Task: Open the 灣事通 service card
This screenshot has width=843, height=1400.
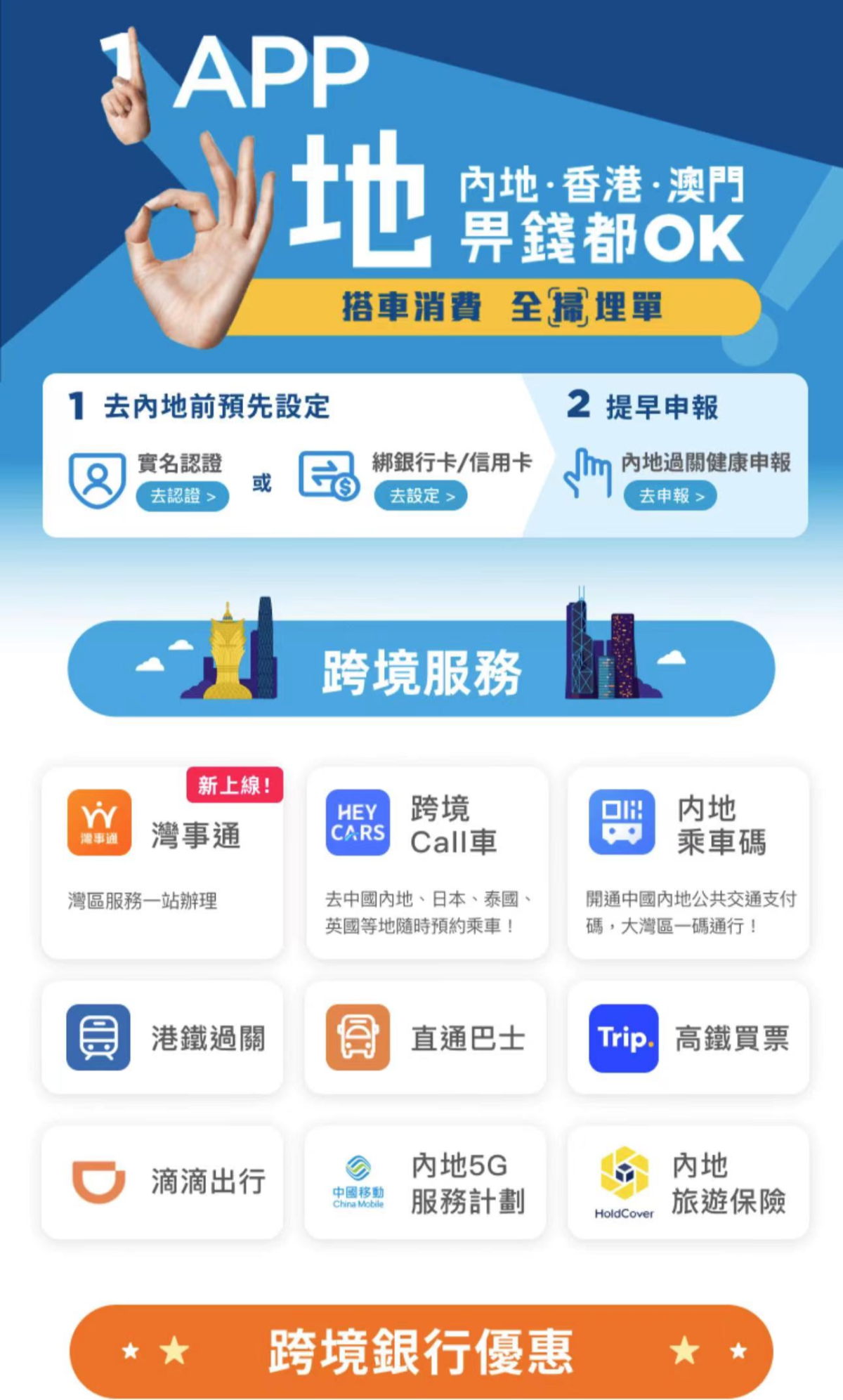Action: [162, 862]
